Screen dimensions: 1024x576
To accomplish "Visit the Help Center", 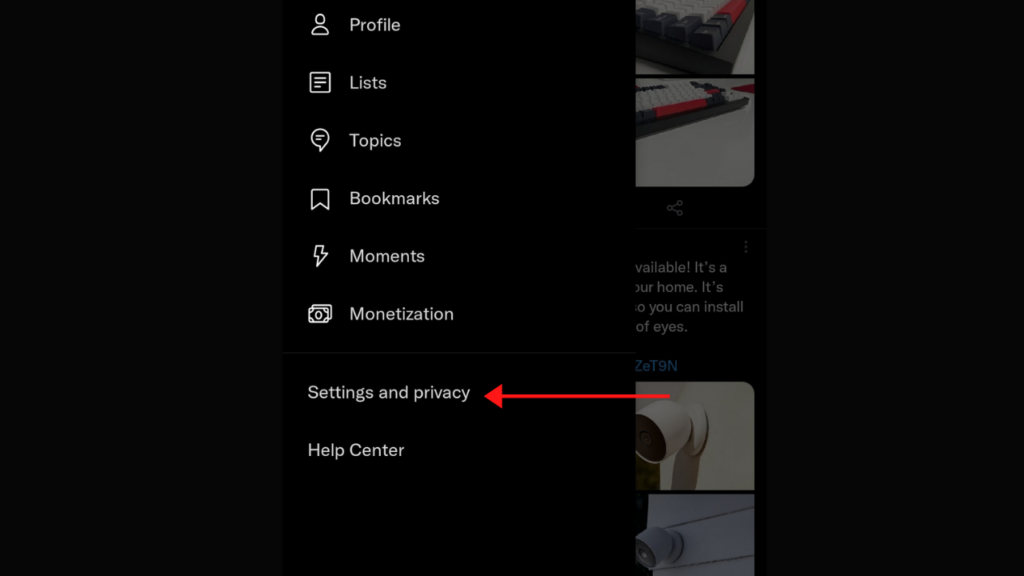I will 356,450.
